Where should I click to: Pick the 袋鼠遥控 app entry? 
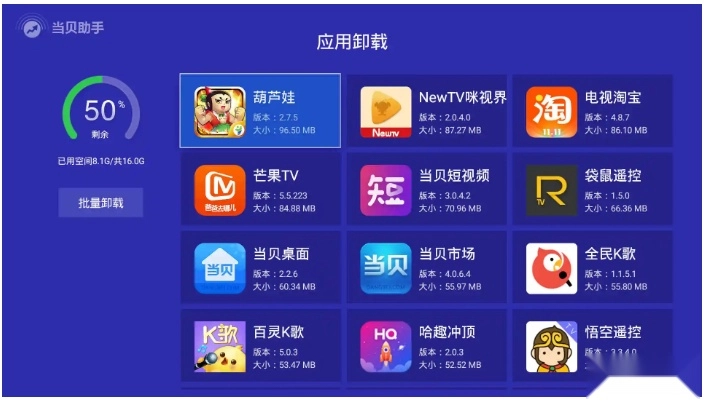[x=592, y=190]
